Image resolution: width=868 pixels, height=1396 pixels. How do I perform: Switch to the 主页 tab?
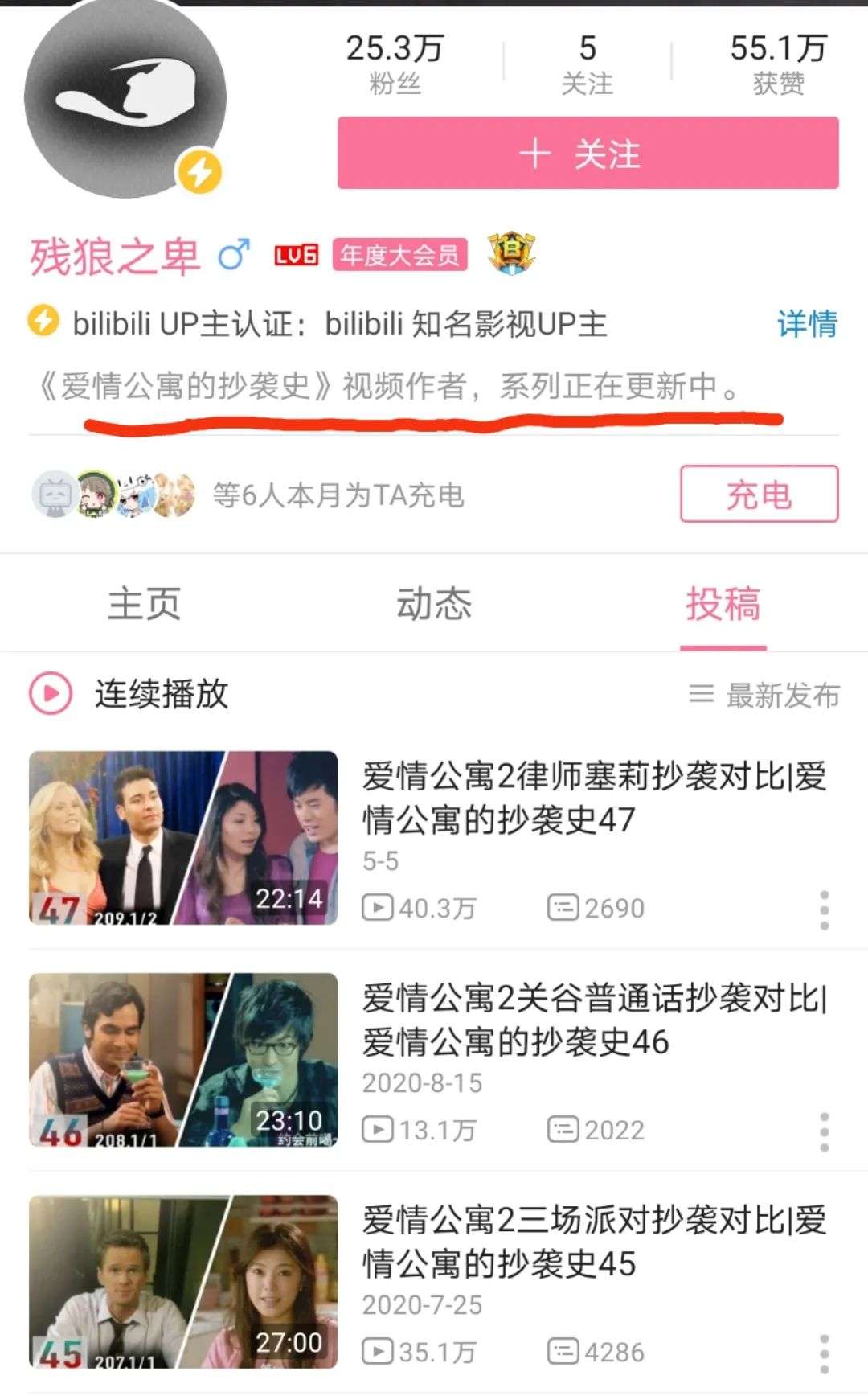click(x=145, y=604)
